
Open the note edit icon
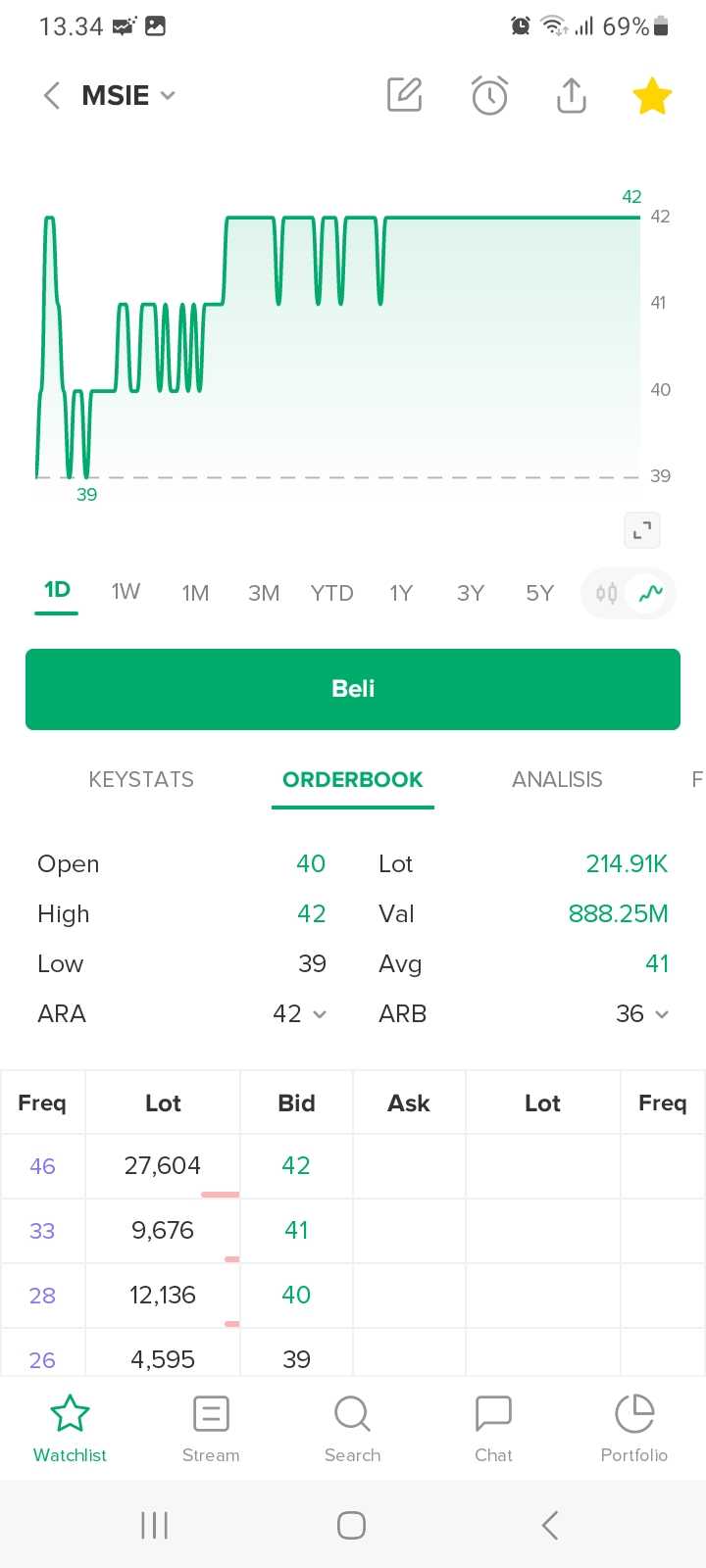(x=405, y=95)
